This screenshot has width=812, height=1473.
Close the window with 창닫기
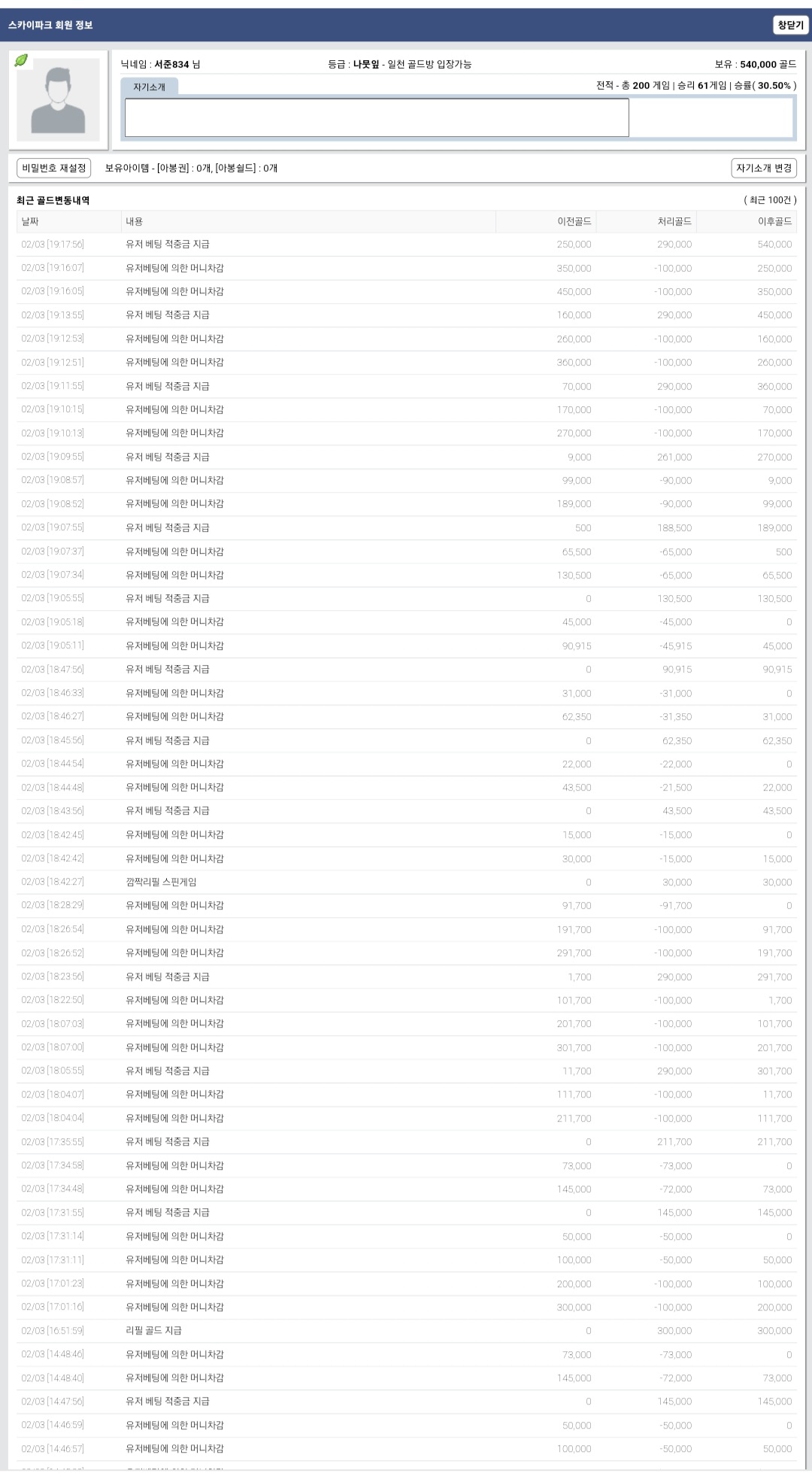pos(790,25)
